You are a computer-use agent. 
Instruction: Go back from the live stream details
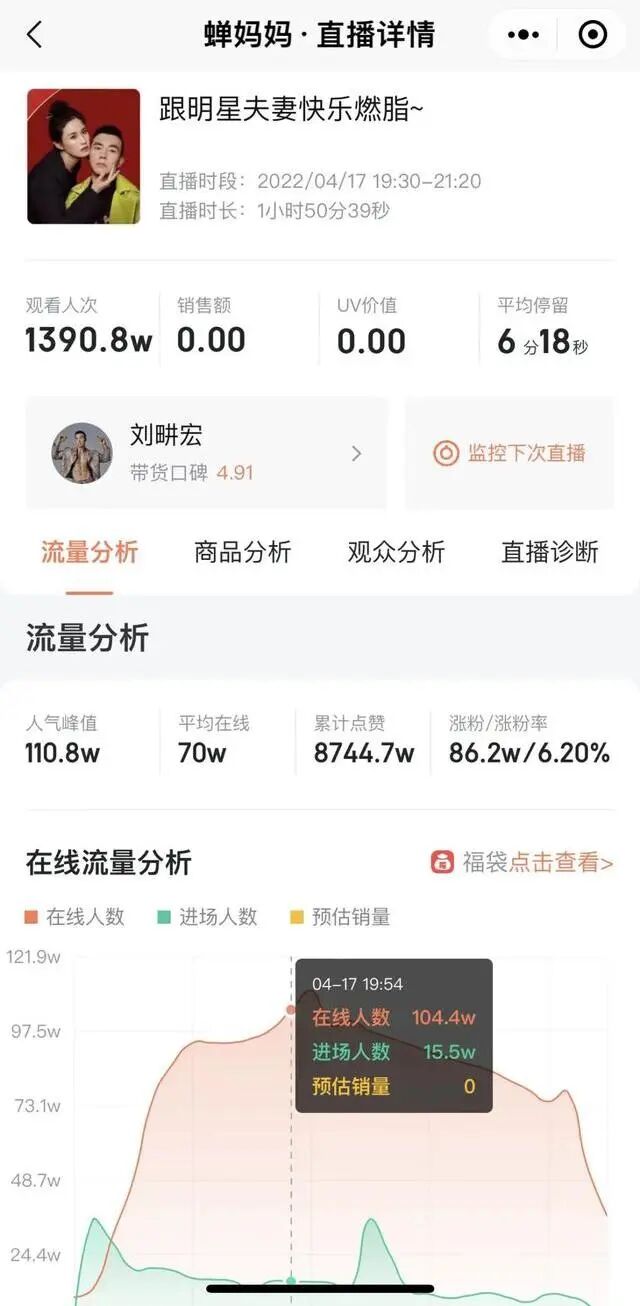34,35
